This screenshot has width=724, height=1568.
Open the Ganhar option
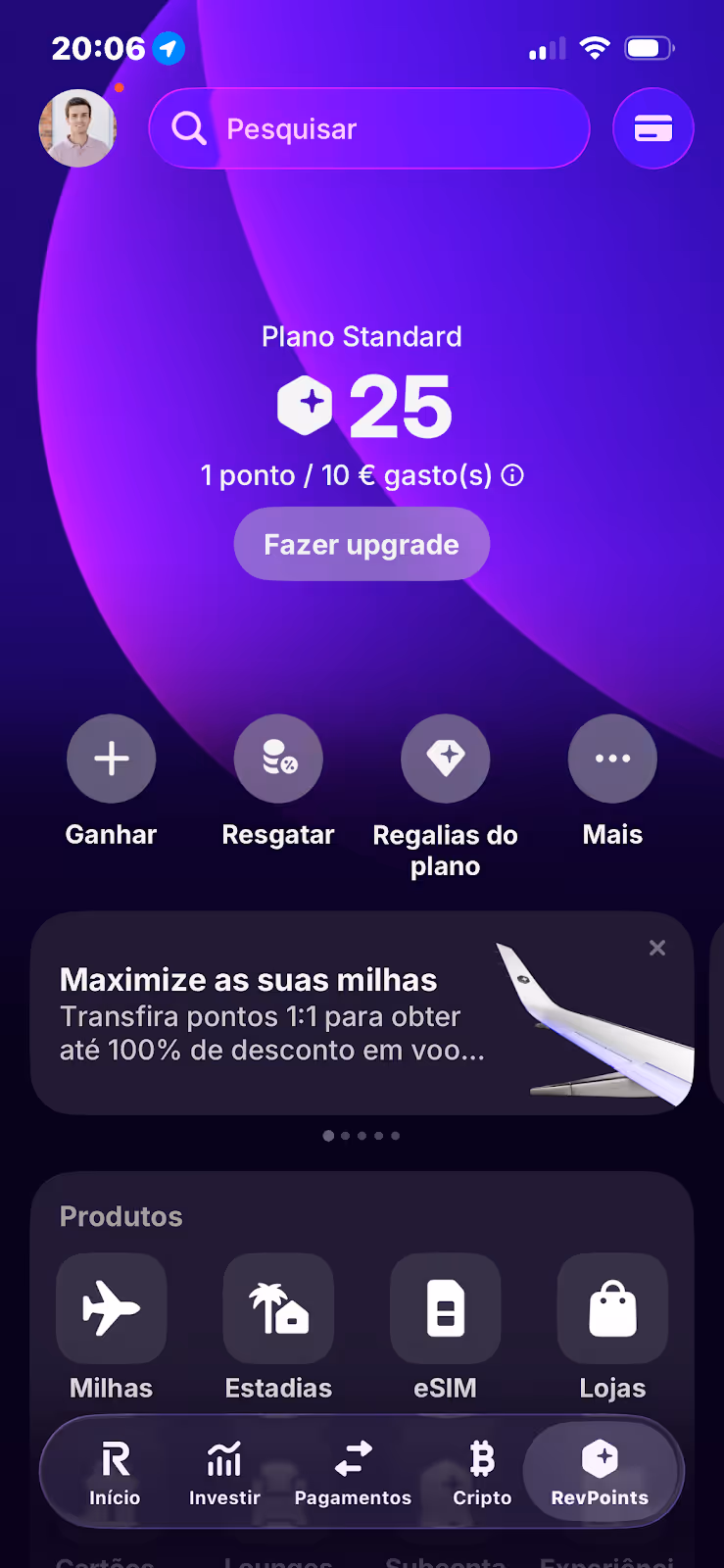click(x=112, y=759)
